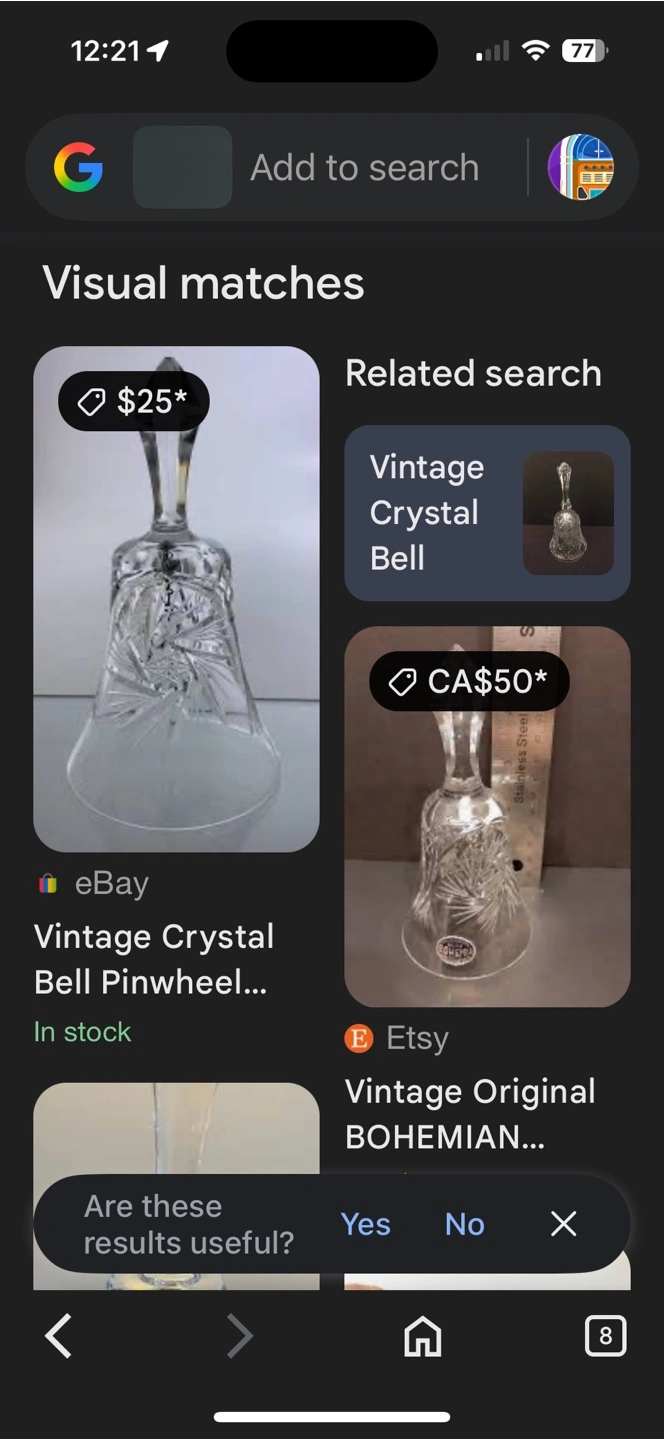The width and height of the screenshot is (664, 1440).
Task: Go to the browser home page
Action: [x=422, y=1337]
